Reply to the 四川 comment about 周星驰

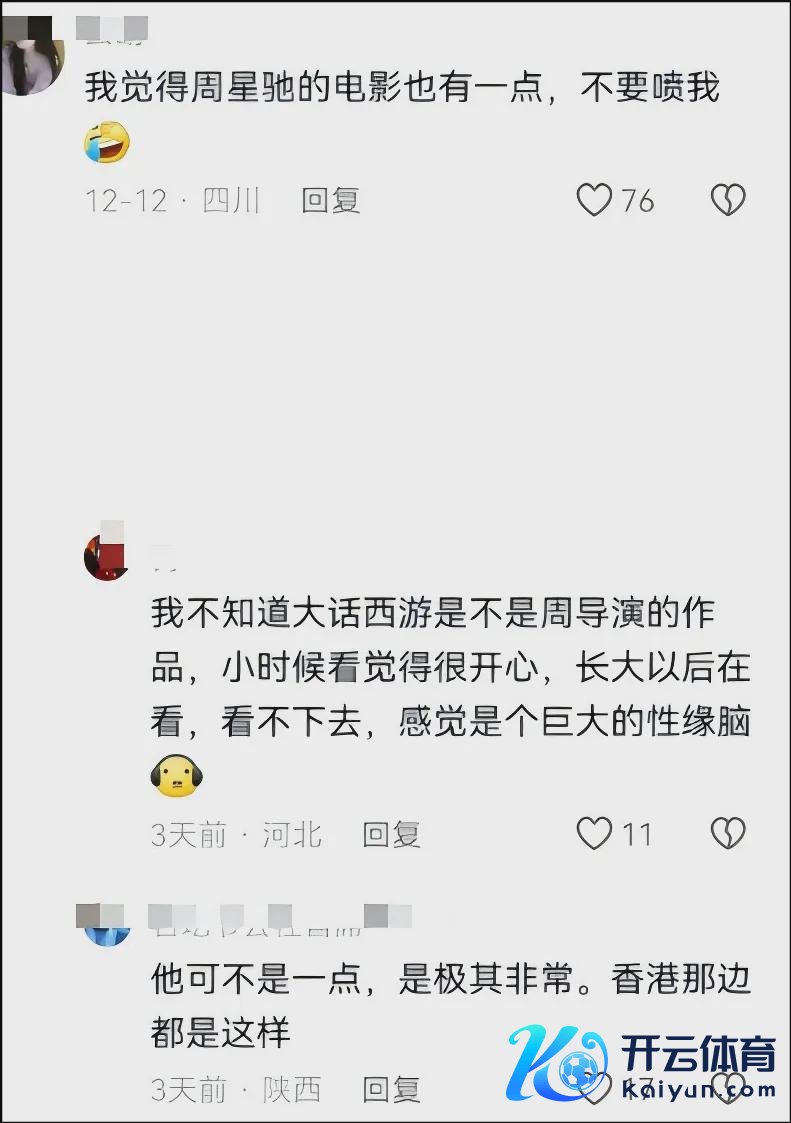pos(330,200)
